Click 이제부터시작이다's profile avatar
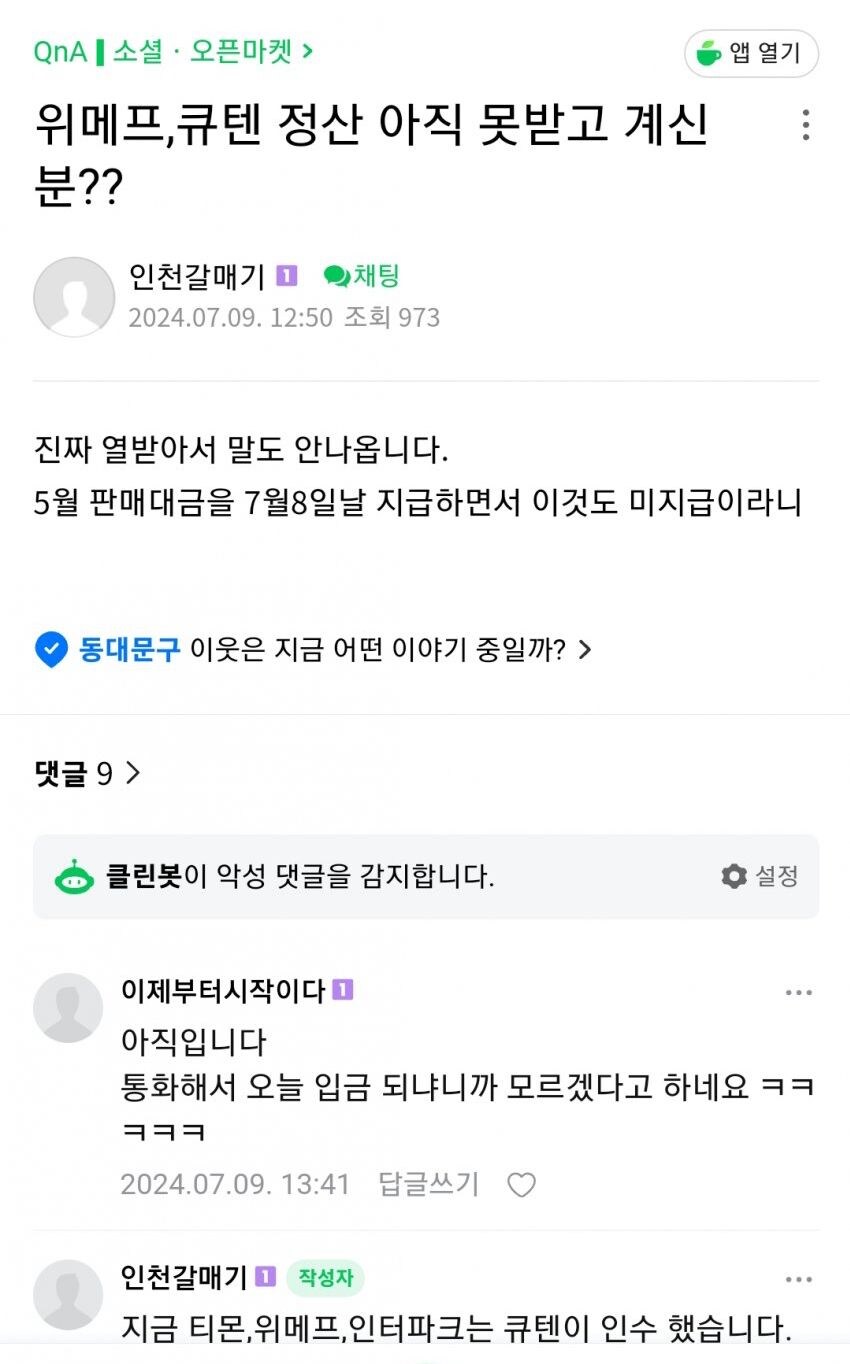This screenshot has width=850, height=1364. [68, 1008]
